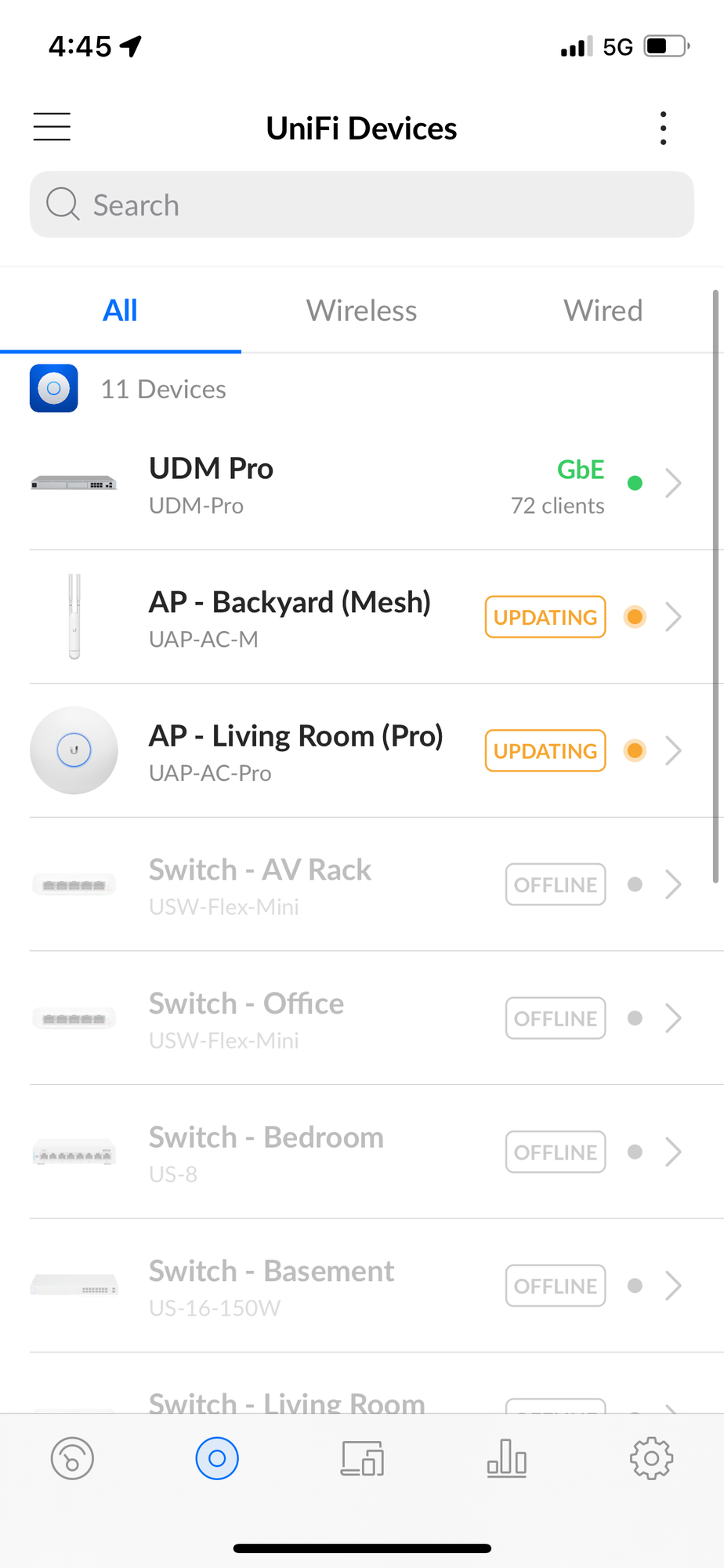Screen dimensions: 724x1568
Task: Open Switch - Basement details
Action: pyautogui.click(x=362, y=1286)
